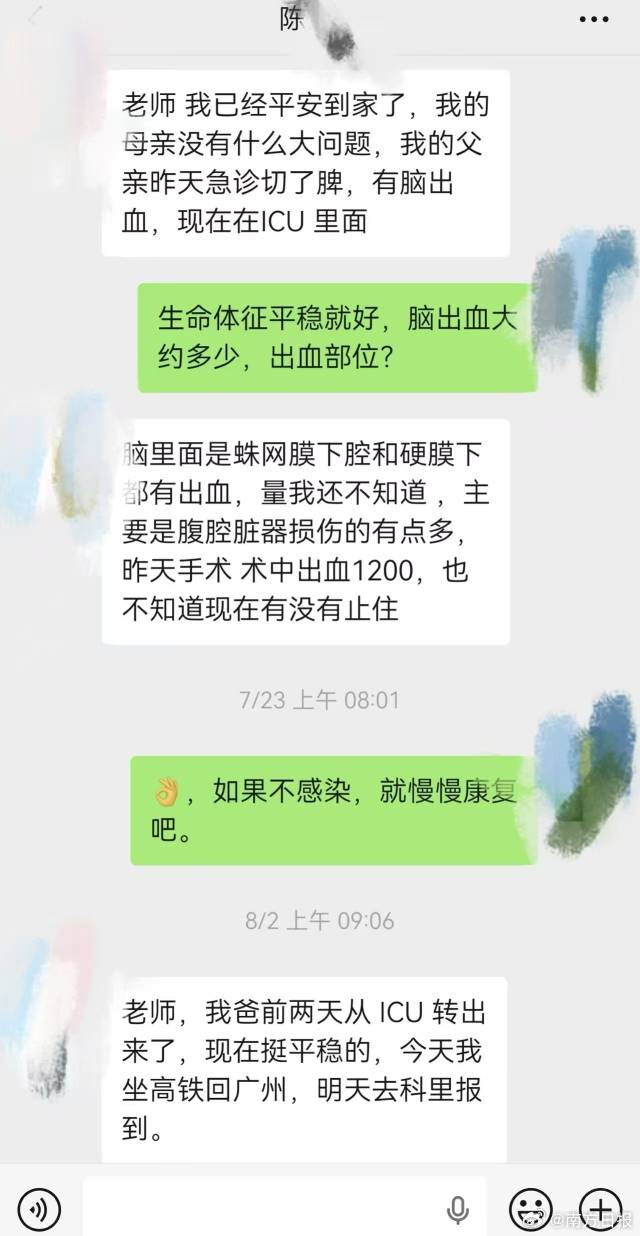The height and width of the screenshot is (1236, 640).
Task: Open the chat options three-dot menu
Action: (594, 18)
